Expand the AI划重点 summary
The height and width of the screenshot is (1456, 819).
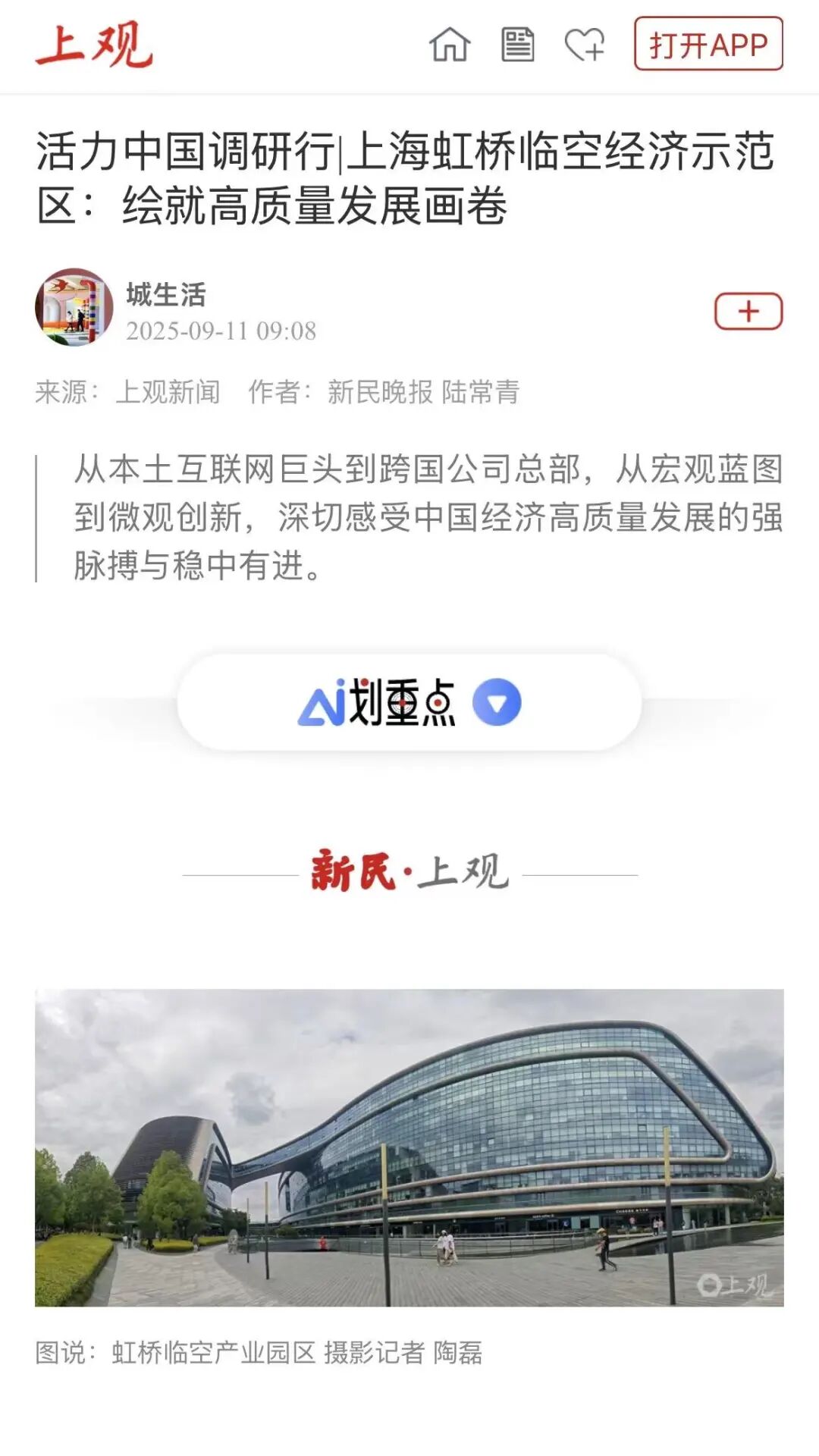click(x=409, y=702)
